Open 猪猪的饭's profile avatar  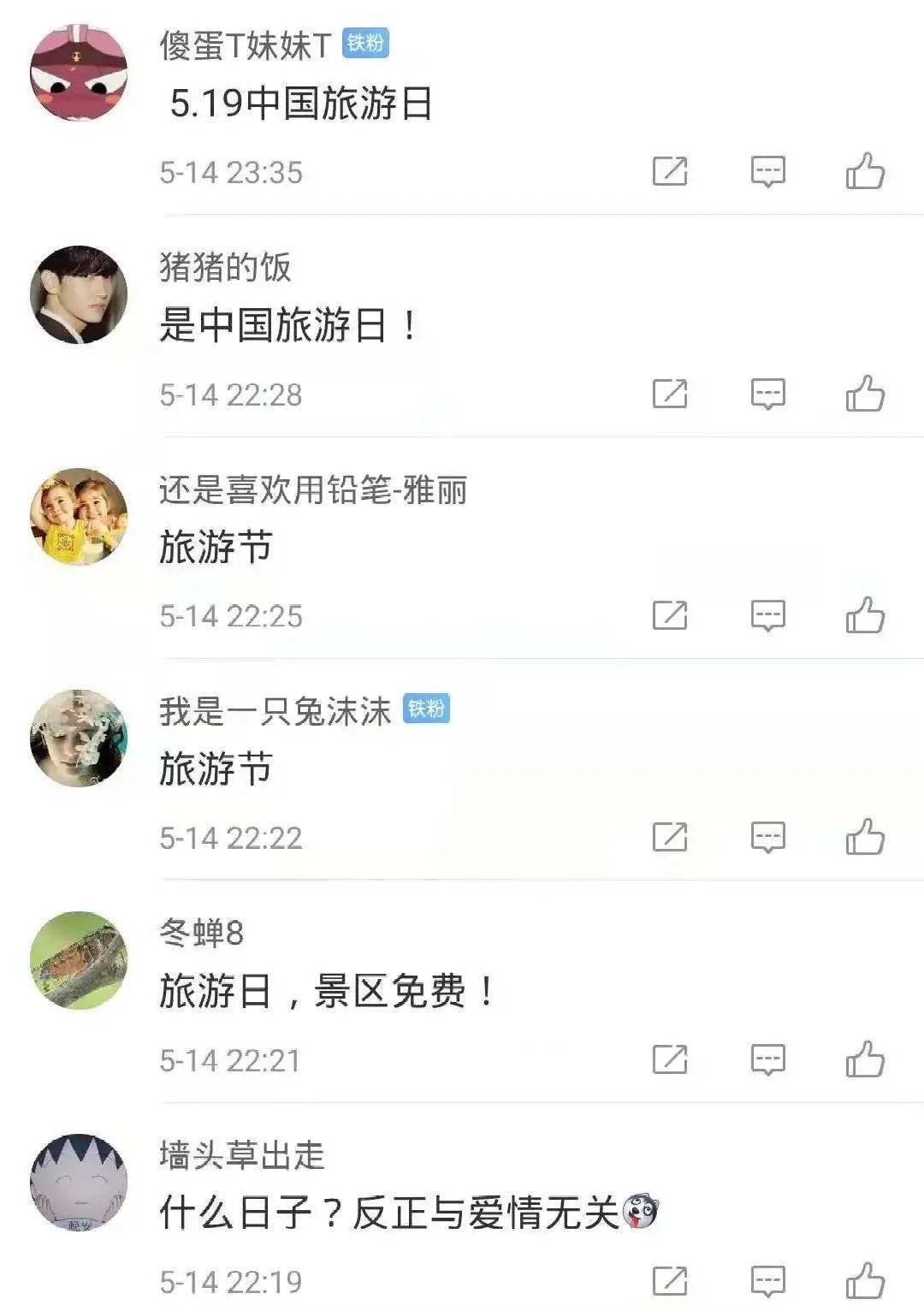coord(79,294)
